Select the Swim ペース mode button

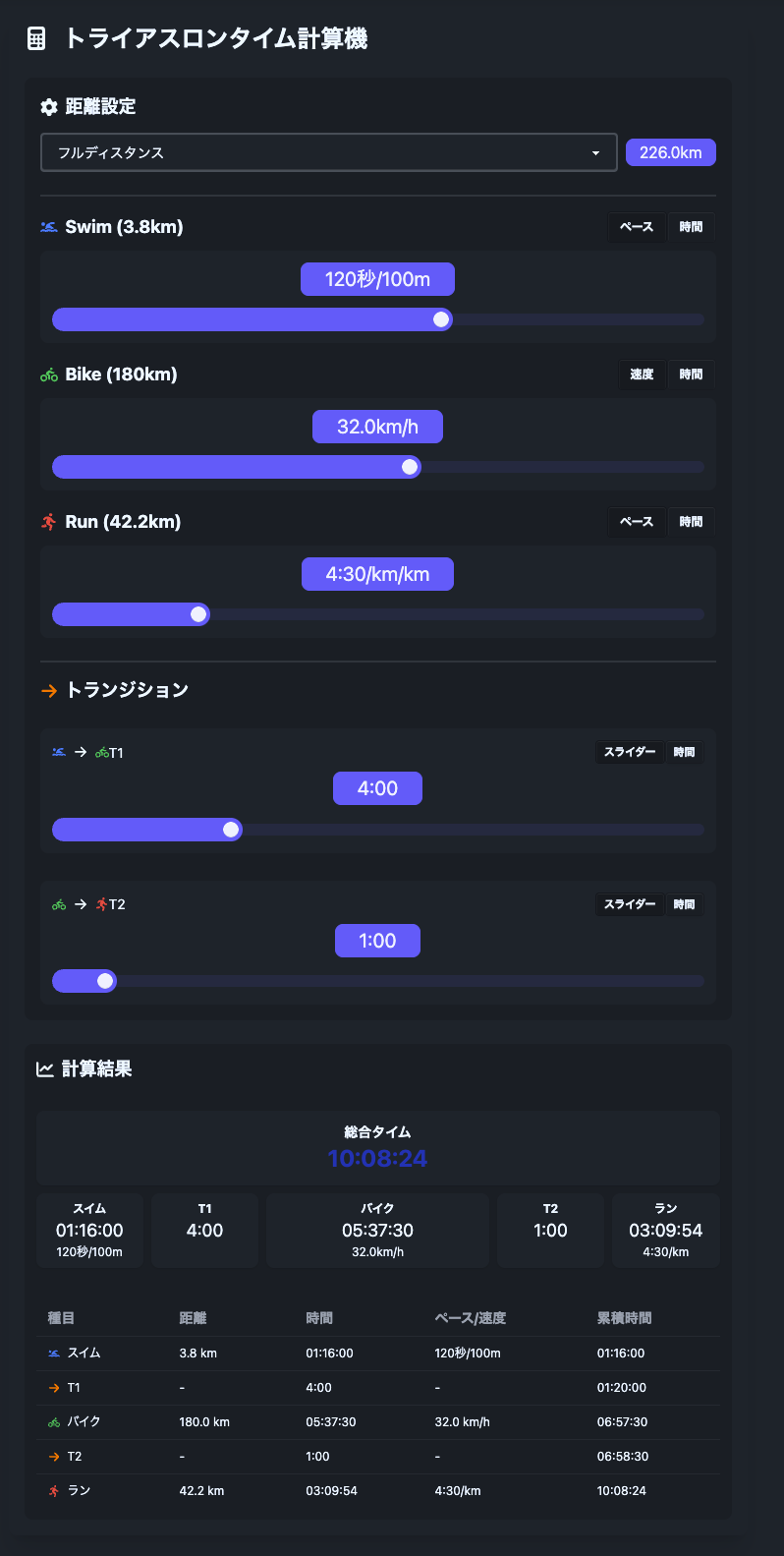pos(637,227)
